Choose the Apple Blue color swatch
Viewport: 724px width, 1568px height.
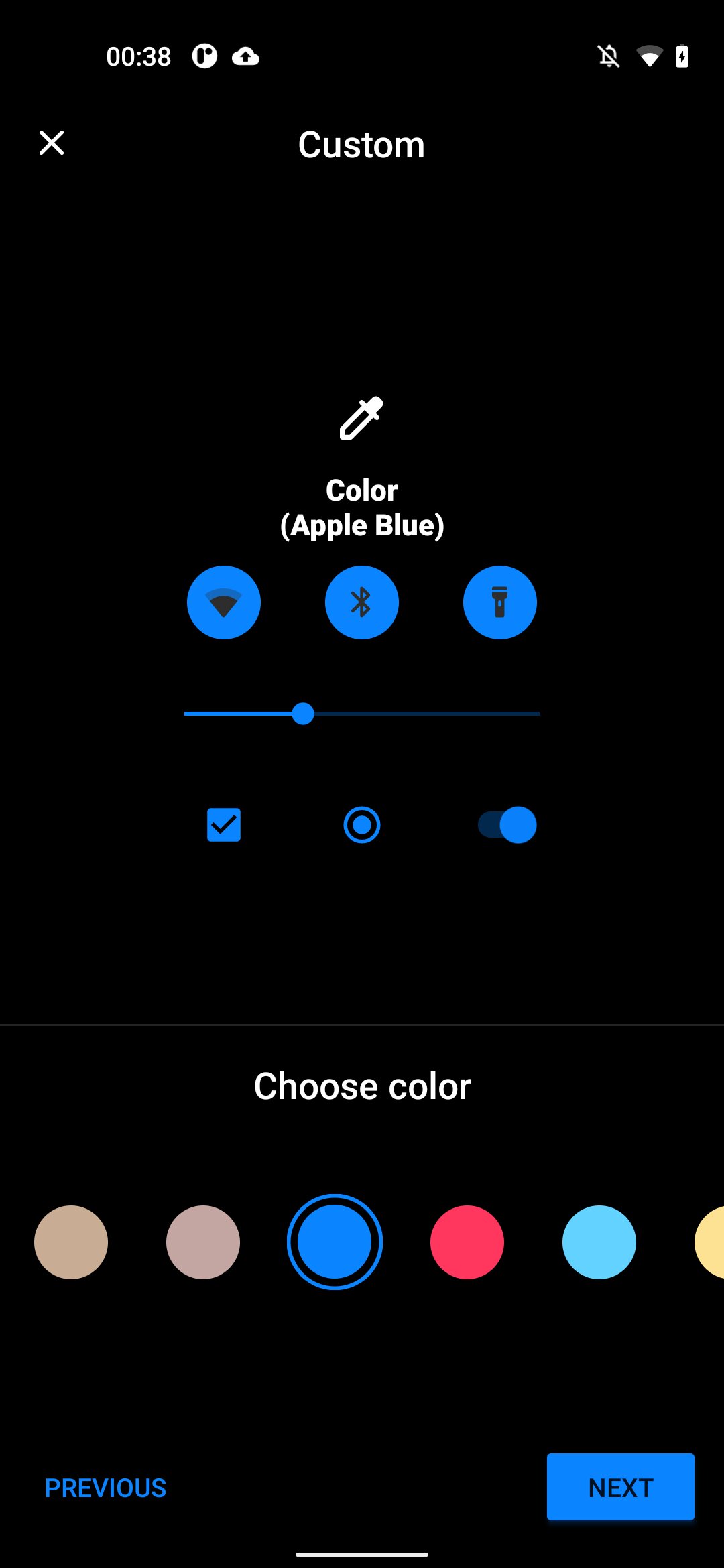tap(335, 1242)
